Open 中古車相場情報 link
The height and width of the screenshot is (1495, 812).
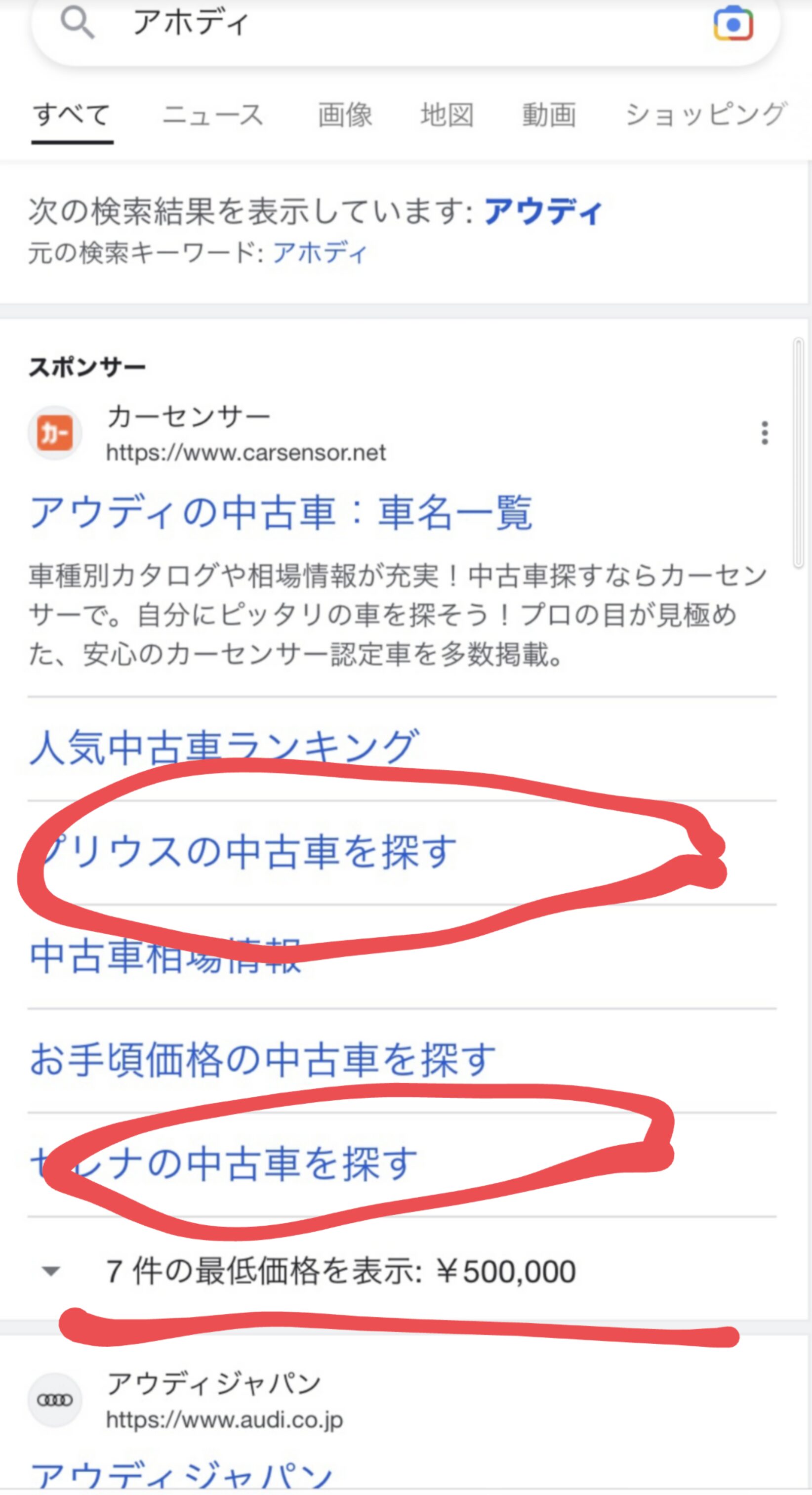point(165,956)
